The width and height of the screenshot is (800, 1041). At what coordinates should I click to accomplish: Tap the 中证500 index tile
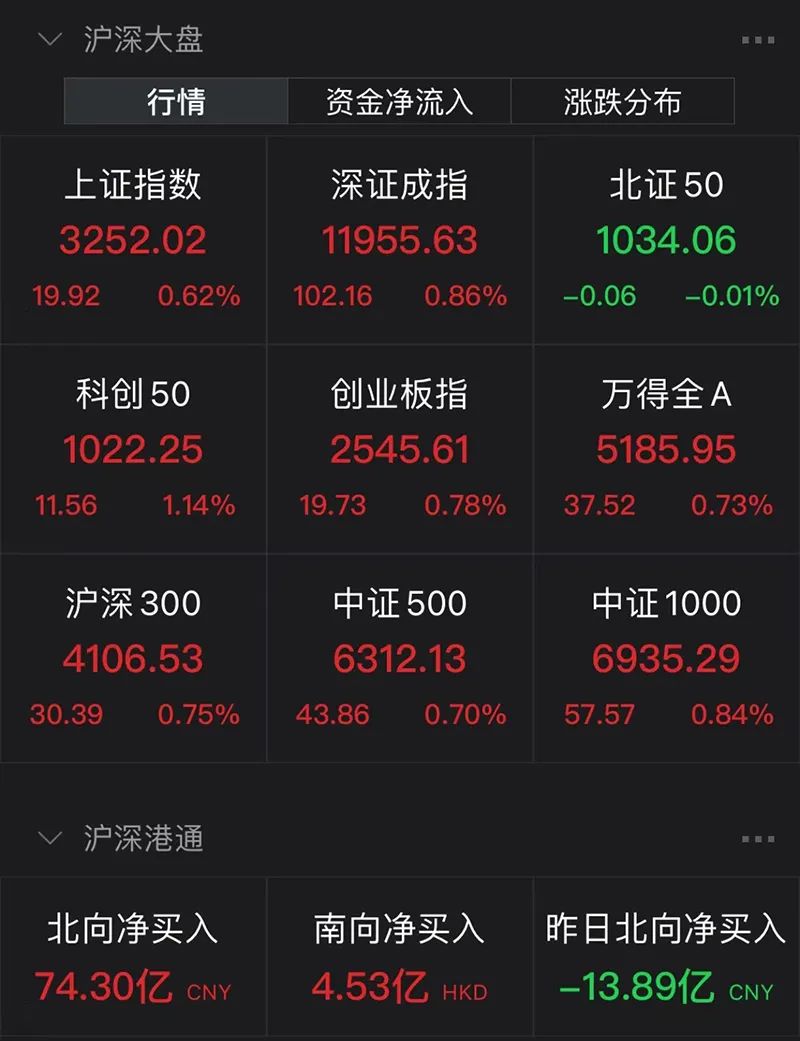[x=400, y=658]
